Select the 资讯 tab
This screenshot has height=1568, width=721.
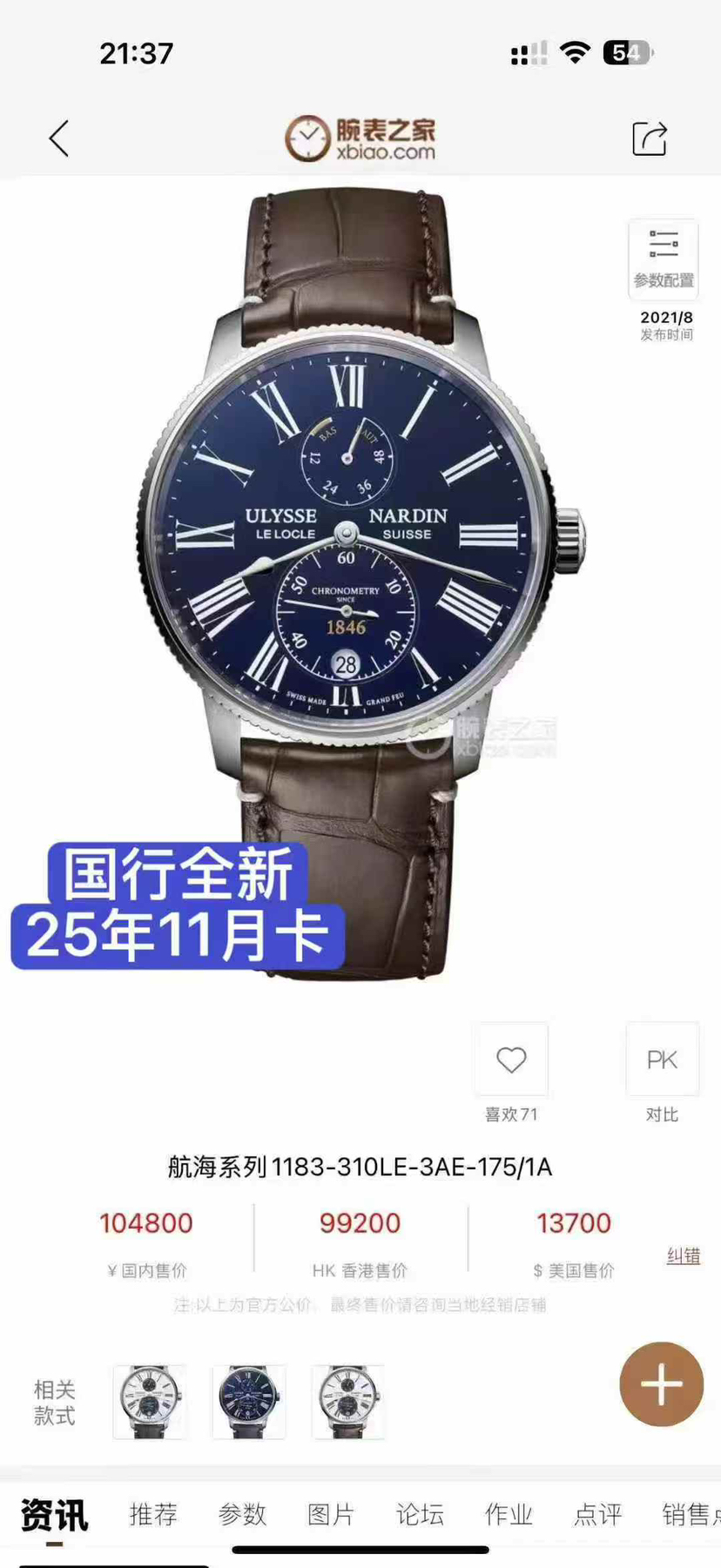[54, 1514]
